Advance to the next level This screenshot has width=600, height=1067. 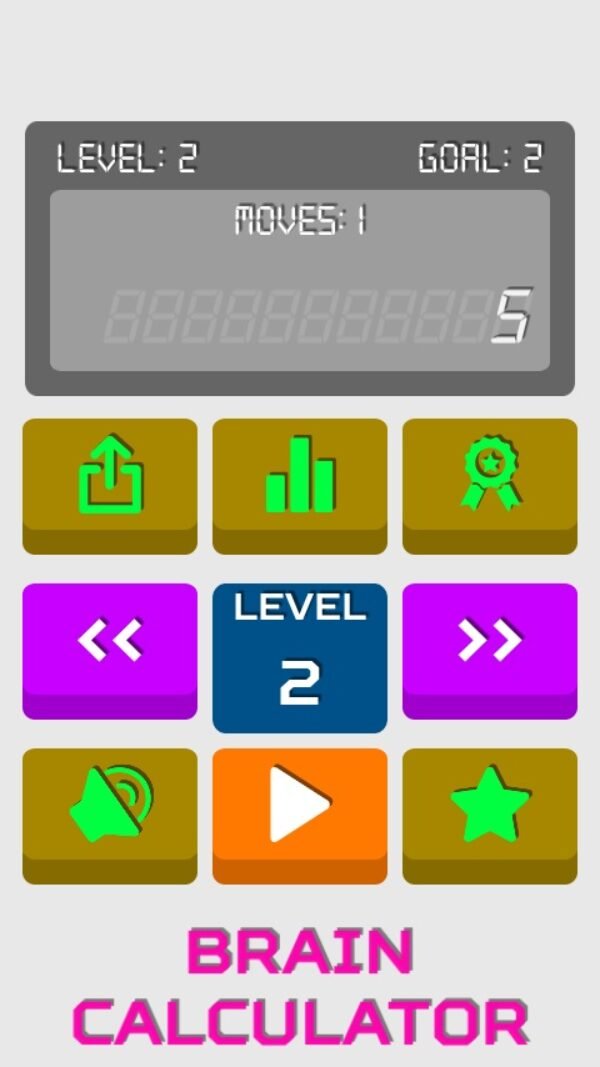[x=490, y=643]
